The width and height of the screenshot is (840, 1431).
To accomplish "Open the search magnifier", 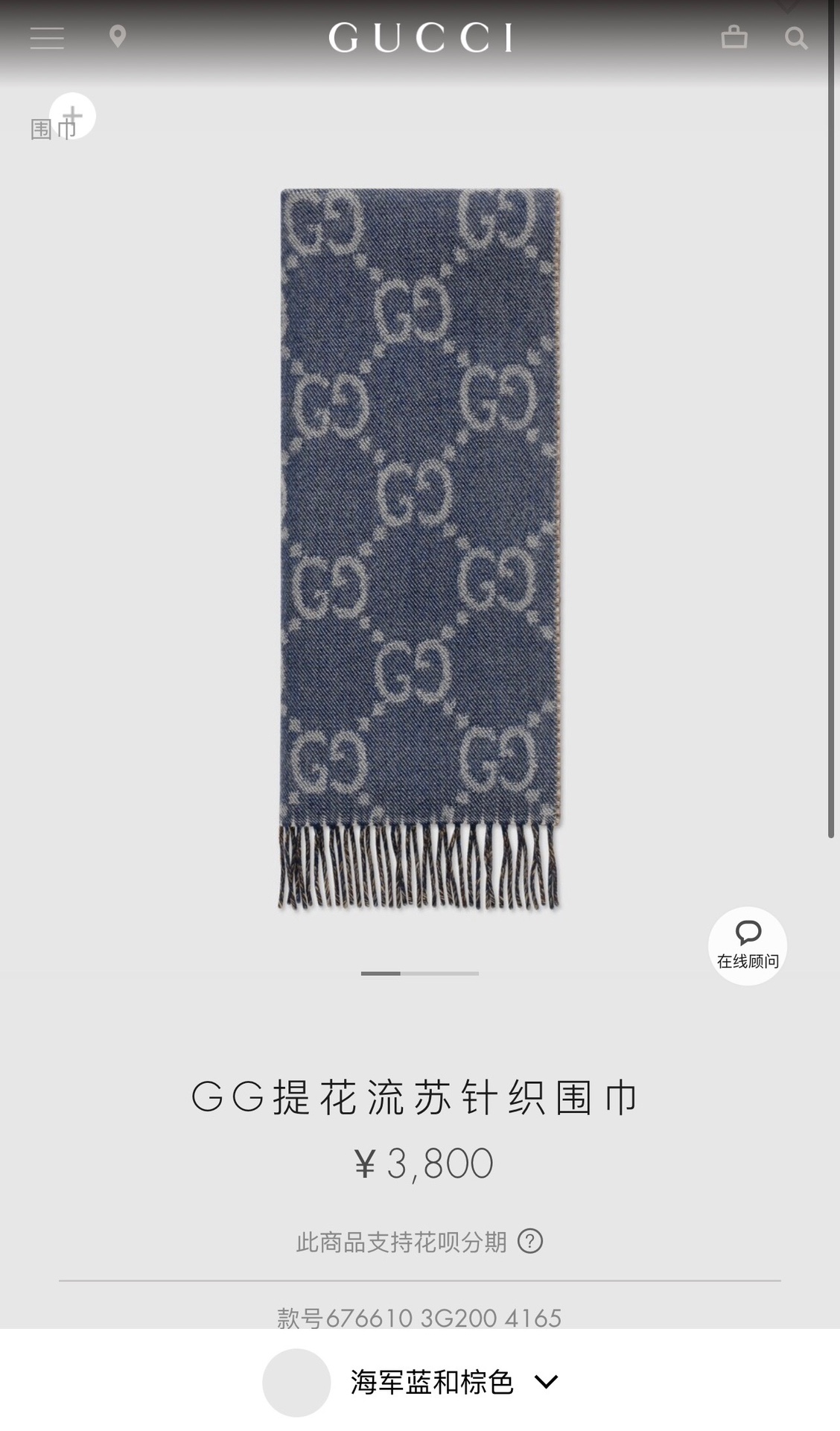I will (796, 38).
